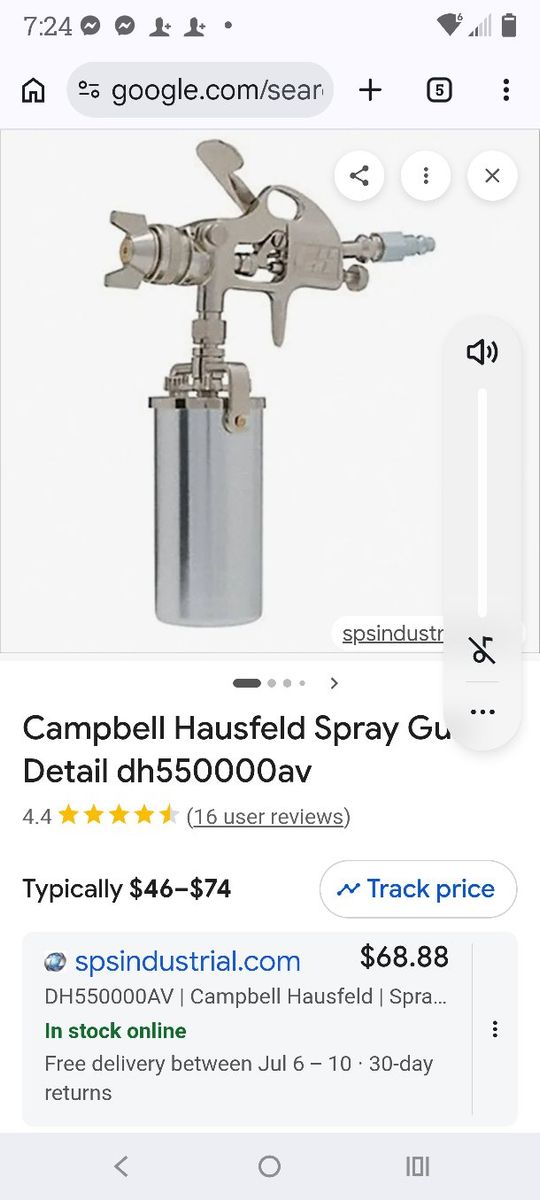
Task: Open recent apps from navigation bar
Action: (x=417, y=1166)
